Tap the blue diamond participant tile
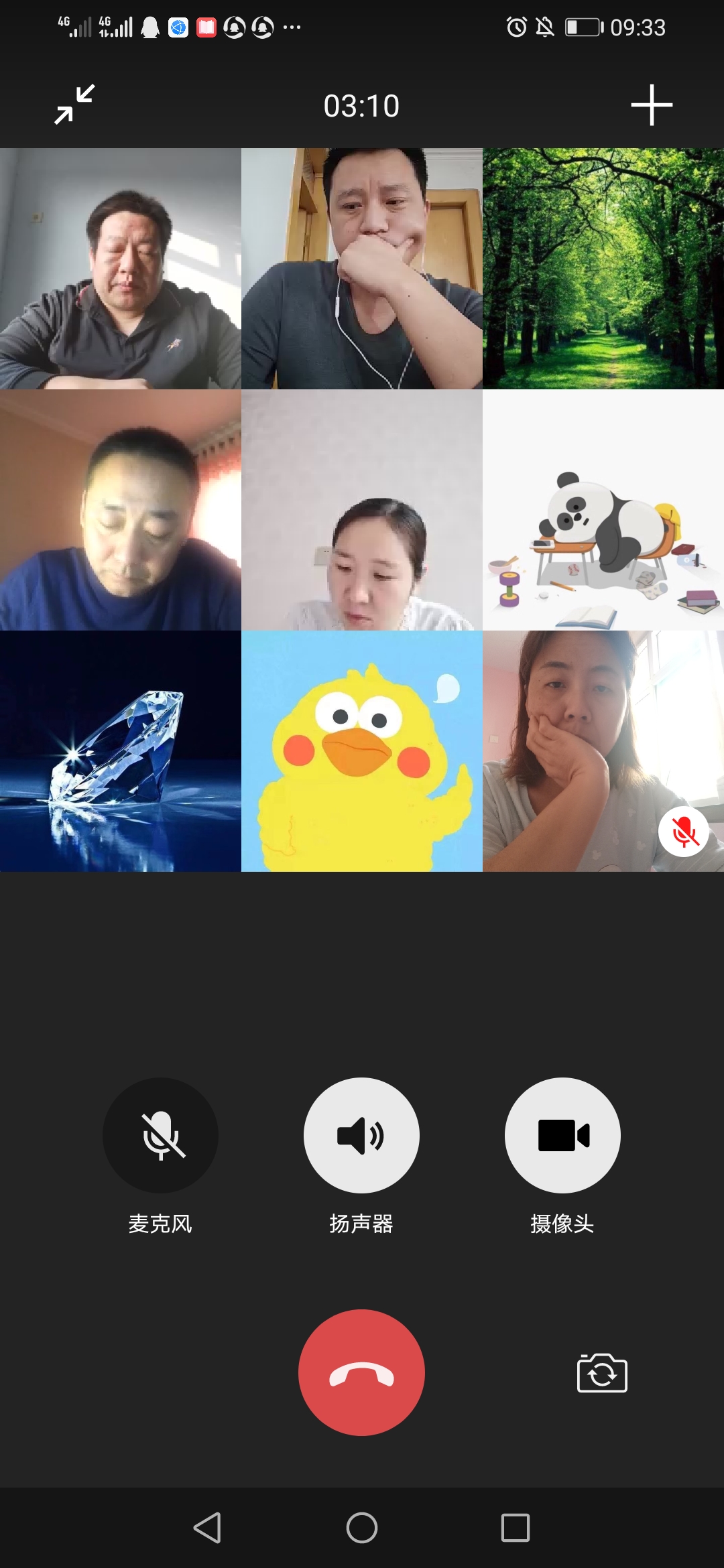Image resolution: width=724 pixels, height=1568 pixels. (120, 751)
